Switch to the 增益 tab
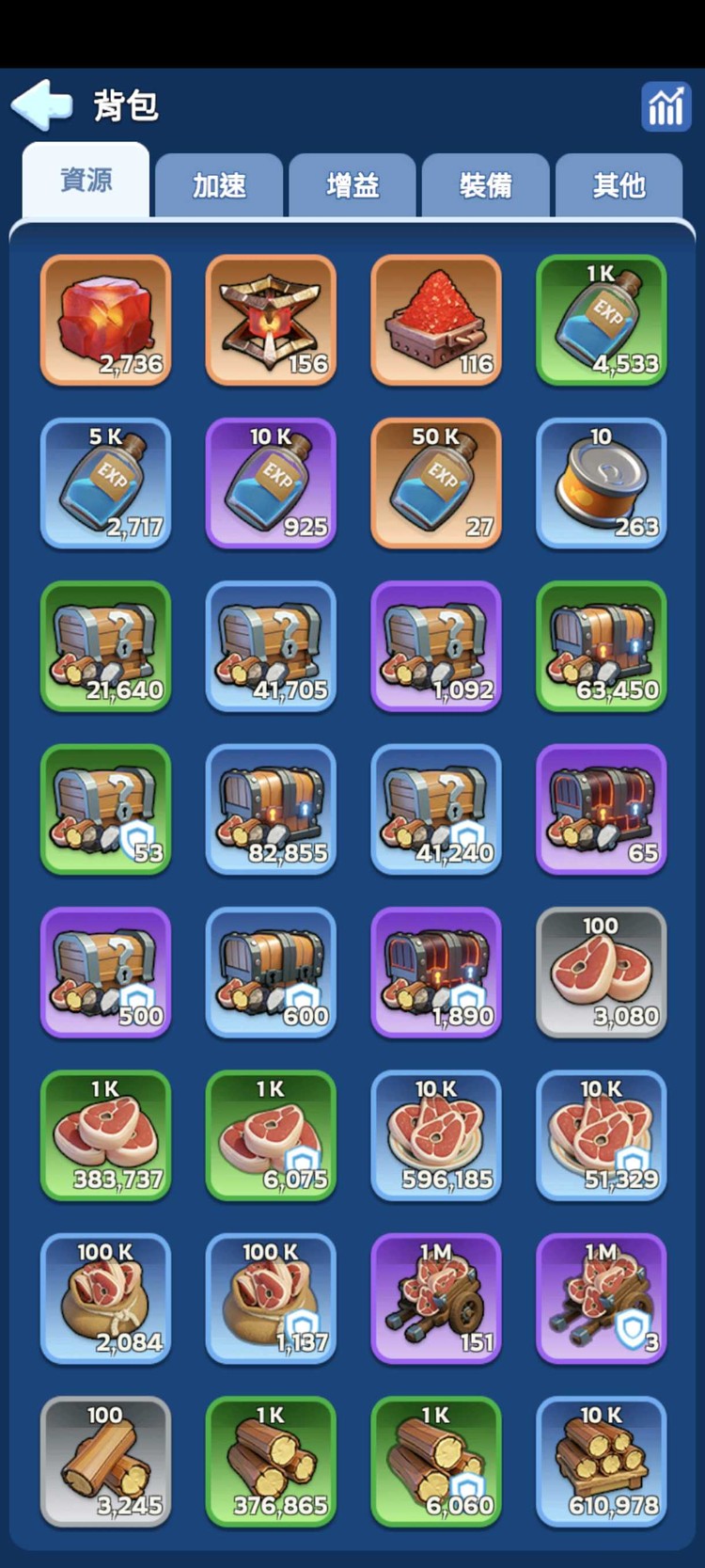The height and width of the screenshot is (1568, 705). (352, 185)
